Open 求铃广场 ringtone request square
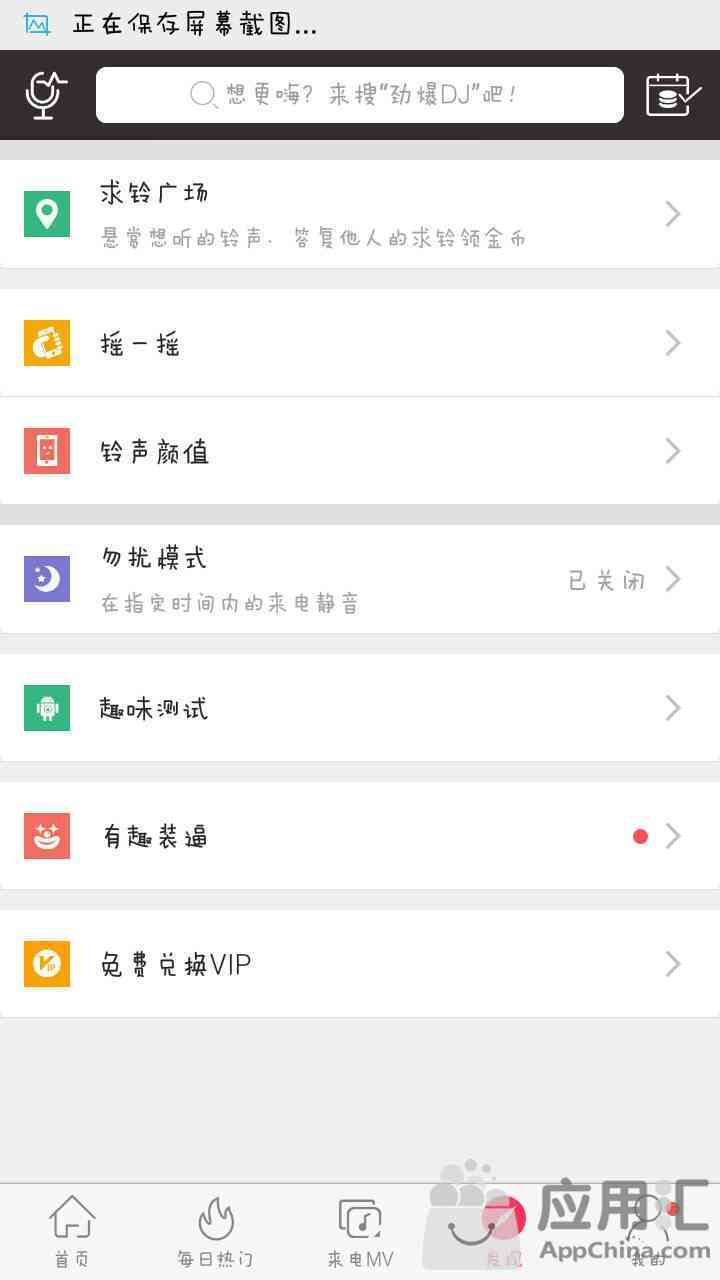Viewport: 720px width, 1280px height. pyautogui.click(x=360, y=214)
